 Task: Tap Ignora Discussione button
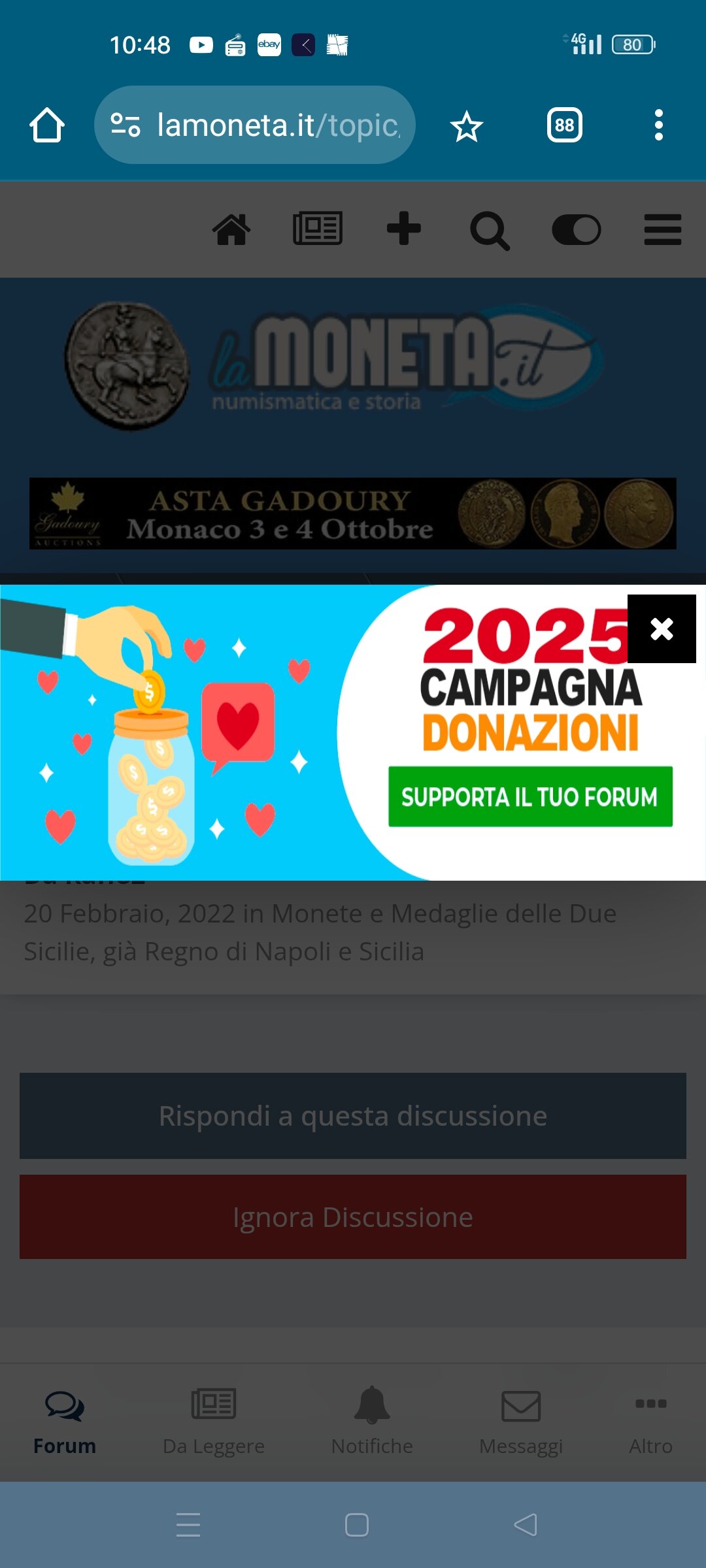pyautogui.click(x=353, y=1217)
